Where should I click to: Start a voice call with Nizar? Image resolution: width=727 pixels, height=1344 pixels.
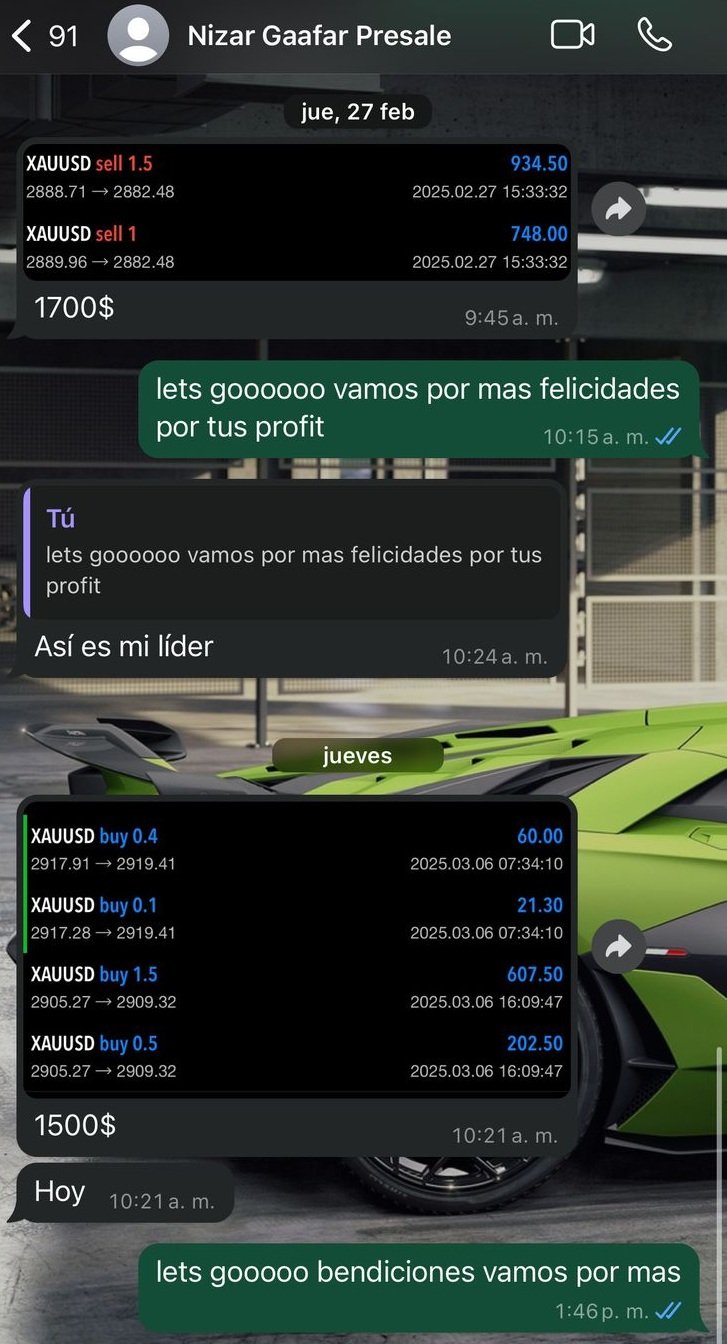pyautogui.click(x=654, y=35)
